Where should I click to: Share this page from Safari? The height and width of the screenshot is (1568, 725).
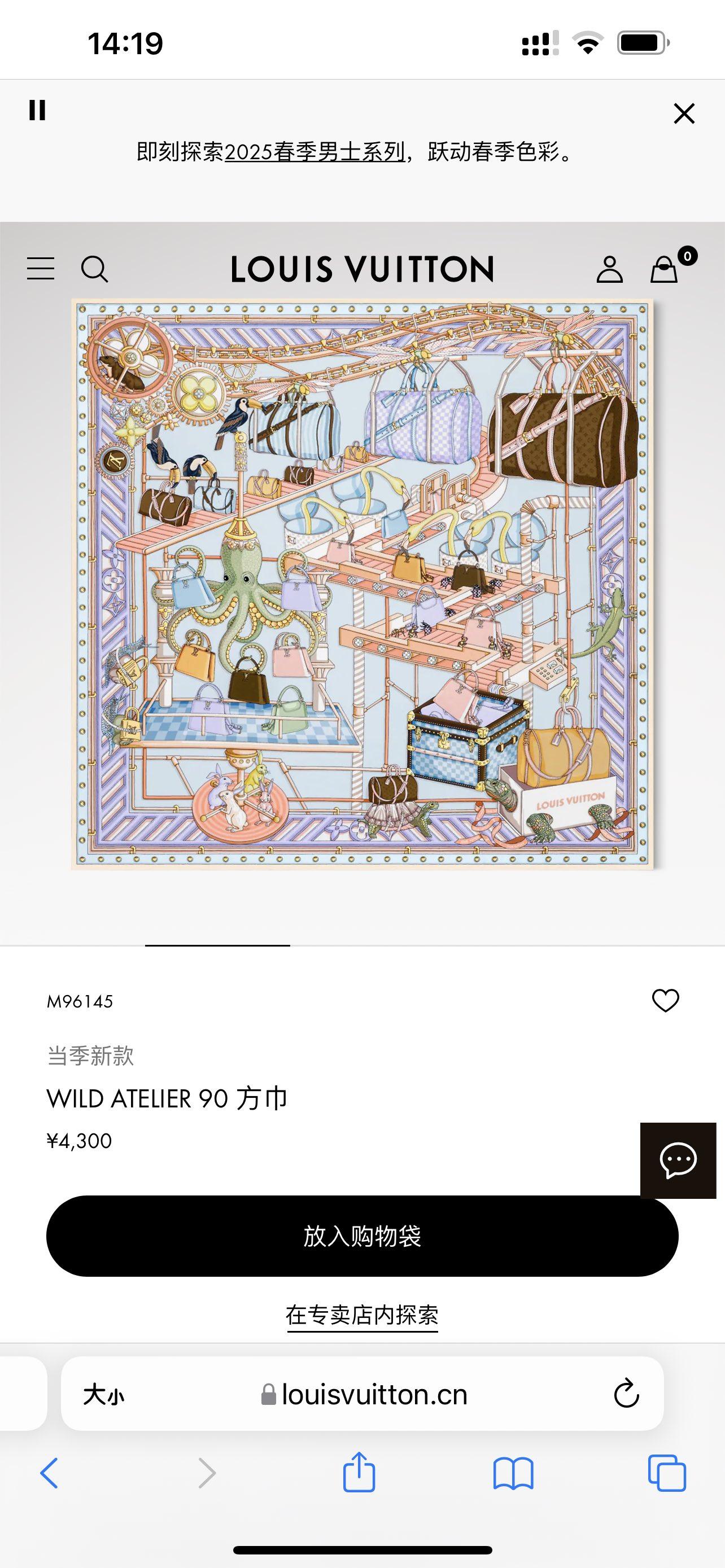(x=359, y=1473)
